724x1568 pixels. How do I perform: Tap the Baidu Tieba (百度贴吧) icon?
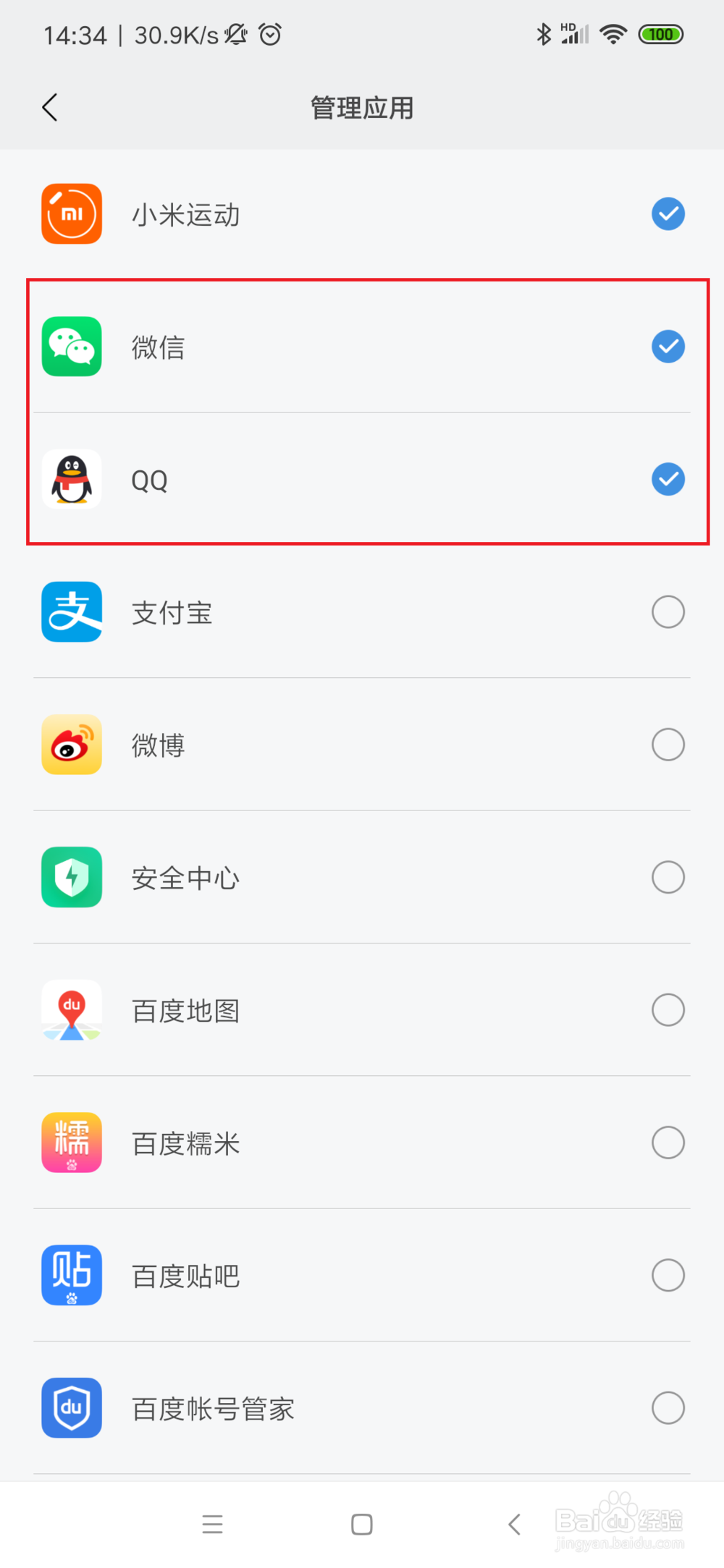[72, 1275]
